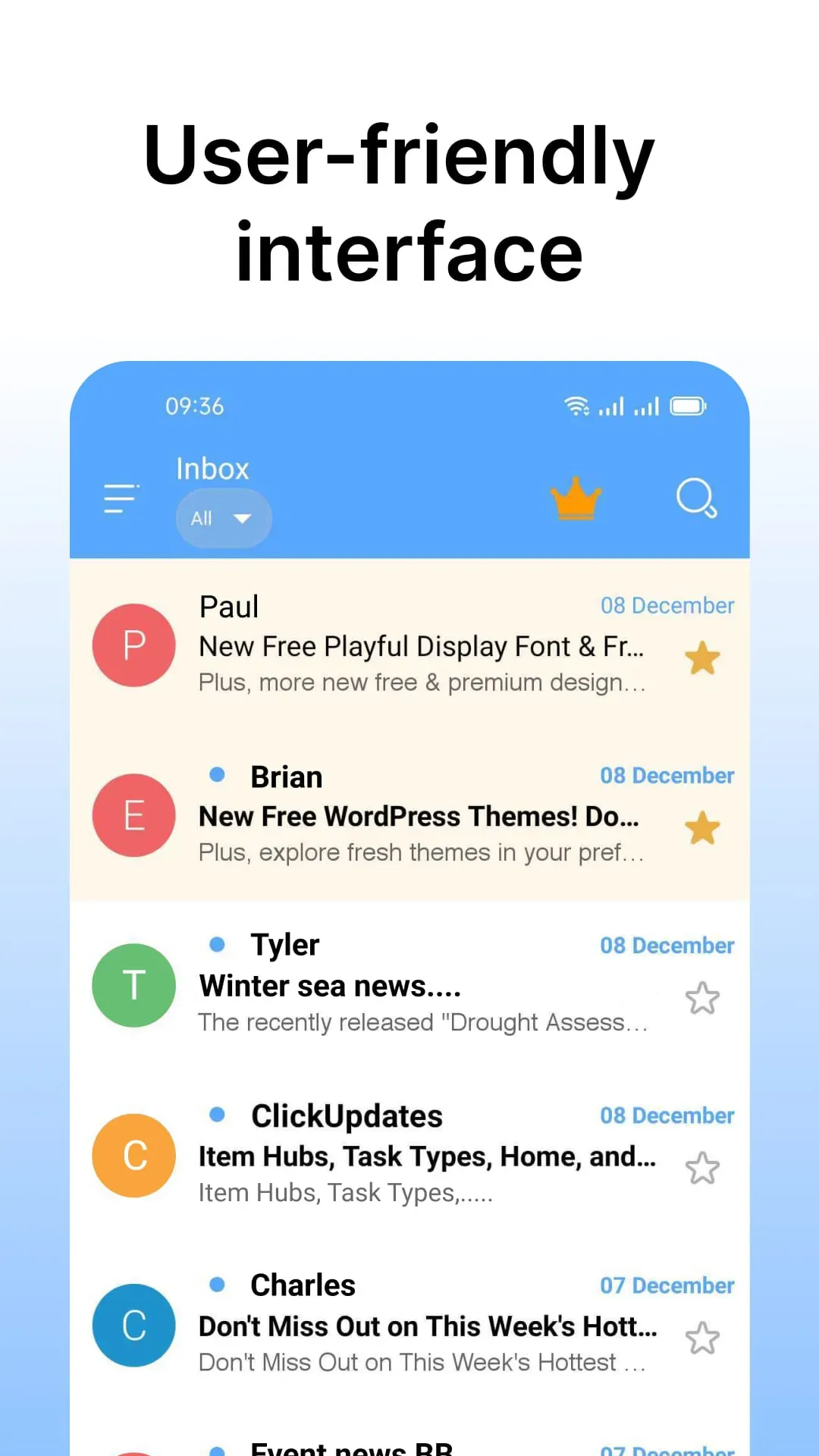Select Tyler's green avatar icon
The height and width of the screenshot is (1456, 819).
[133, 984]
